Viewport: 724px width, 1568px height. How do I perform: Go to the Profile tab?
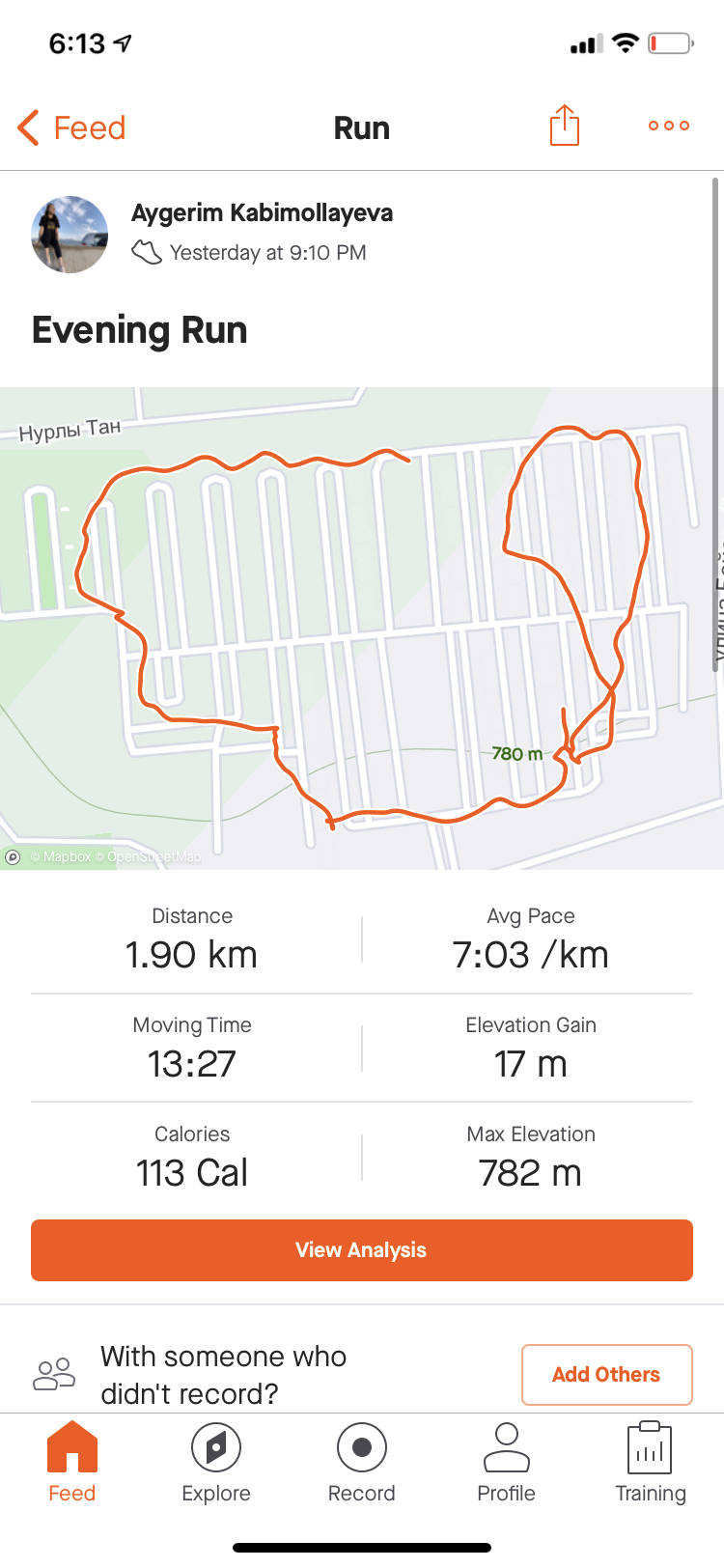click(506, 1463)
